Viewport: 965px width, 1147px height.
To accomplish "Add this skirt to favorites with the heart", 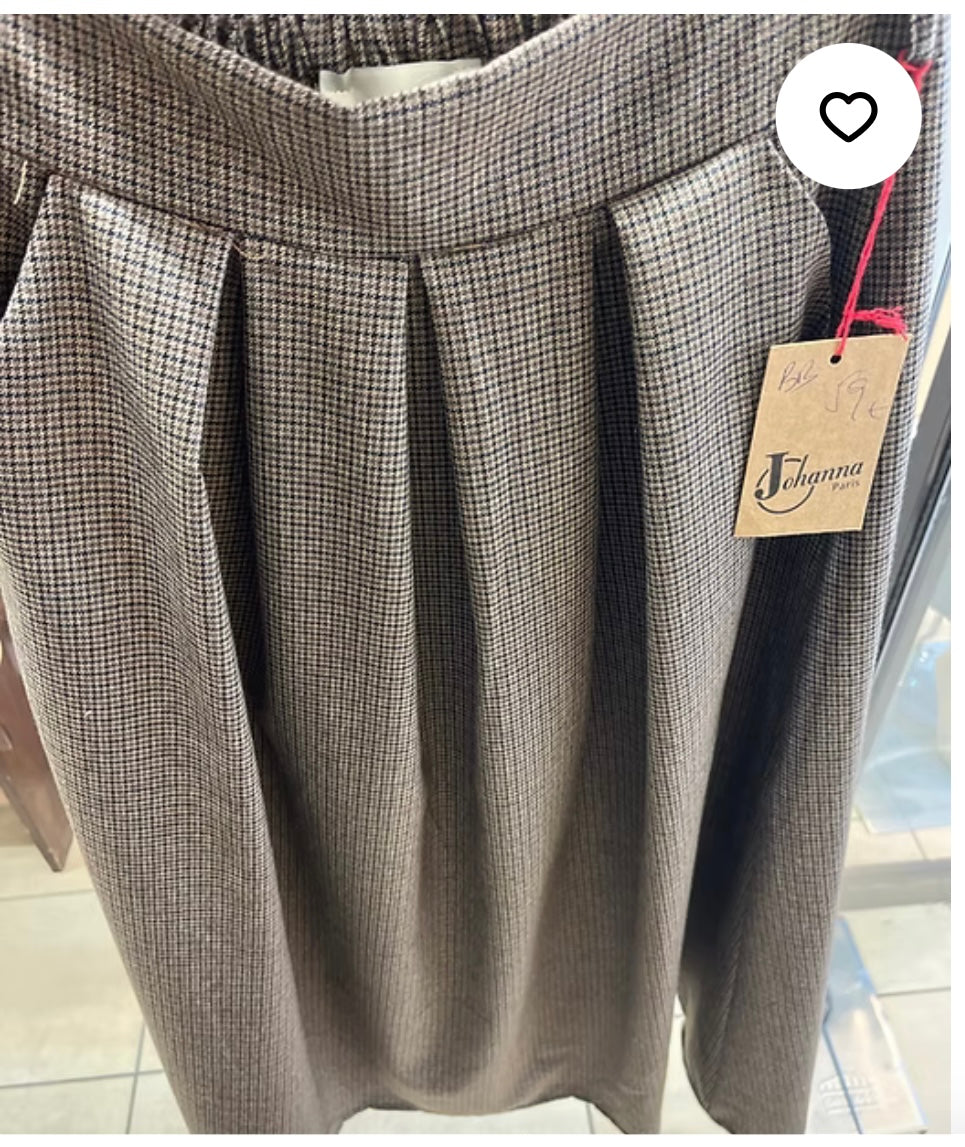I will 848,116.
